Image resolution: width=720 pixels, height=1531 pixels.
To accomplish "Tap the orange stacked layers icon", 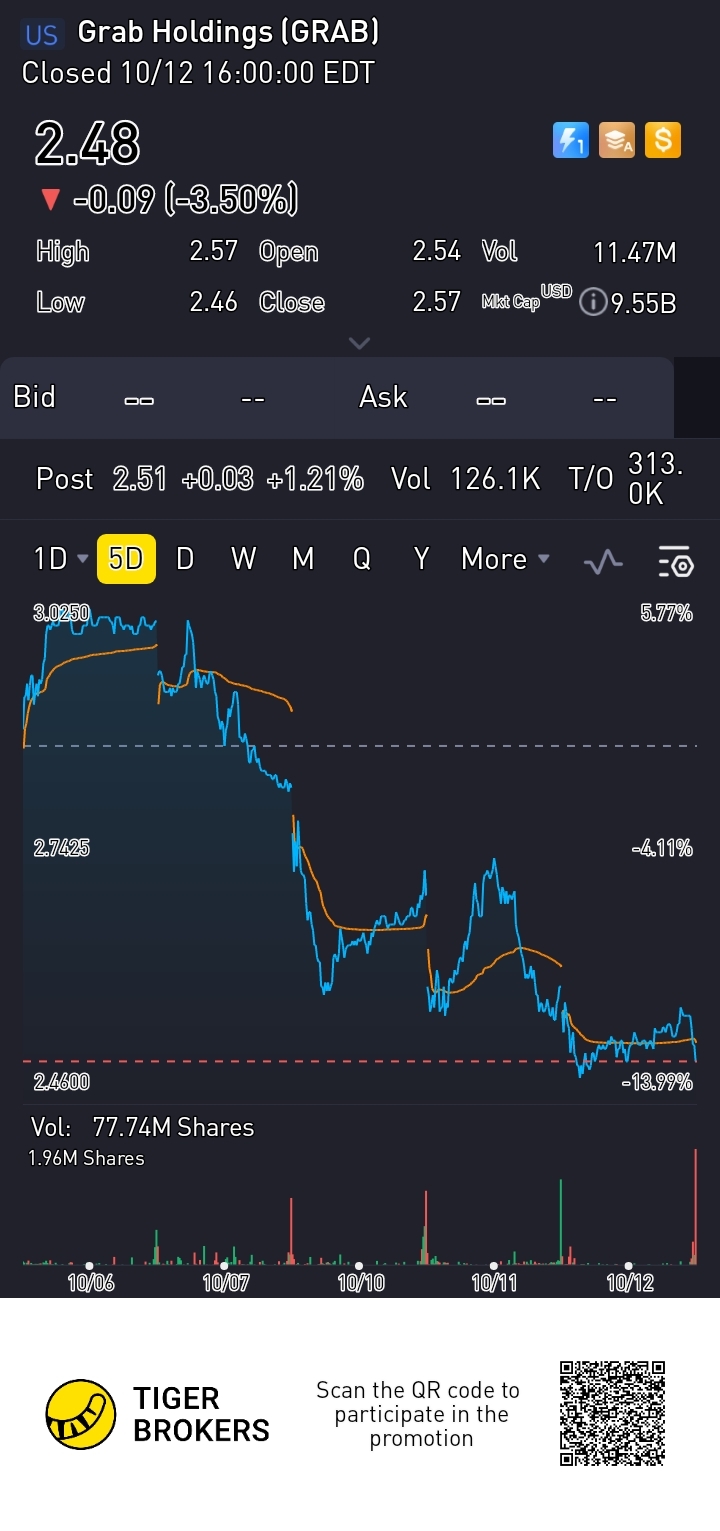I will click(617, 141).
